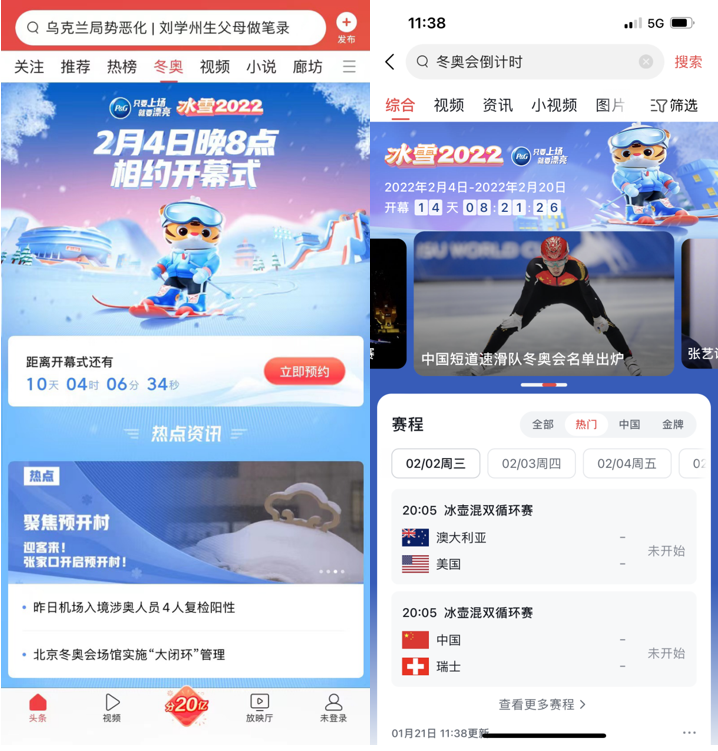Open the search box showing 乌克兰局势恶化
718x751 pixels.
point(170,28)
